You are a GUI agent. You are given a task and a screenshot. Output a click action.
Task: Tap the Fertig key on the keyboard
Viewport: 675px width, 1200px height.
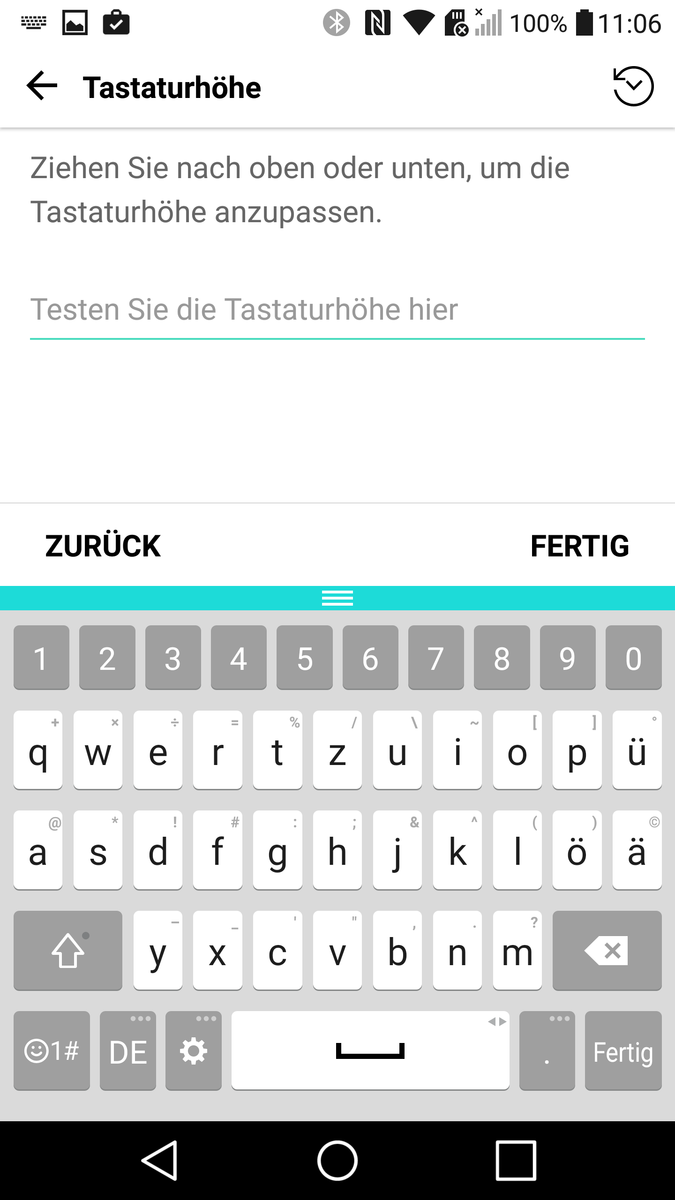(623, 1051)
